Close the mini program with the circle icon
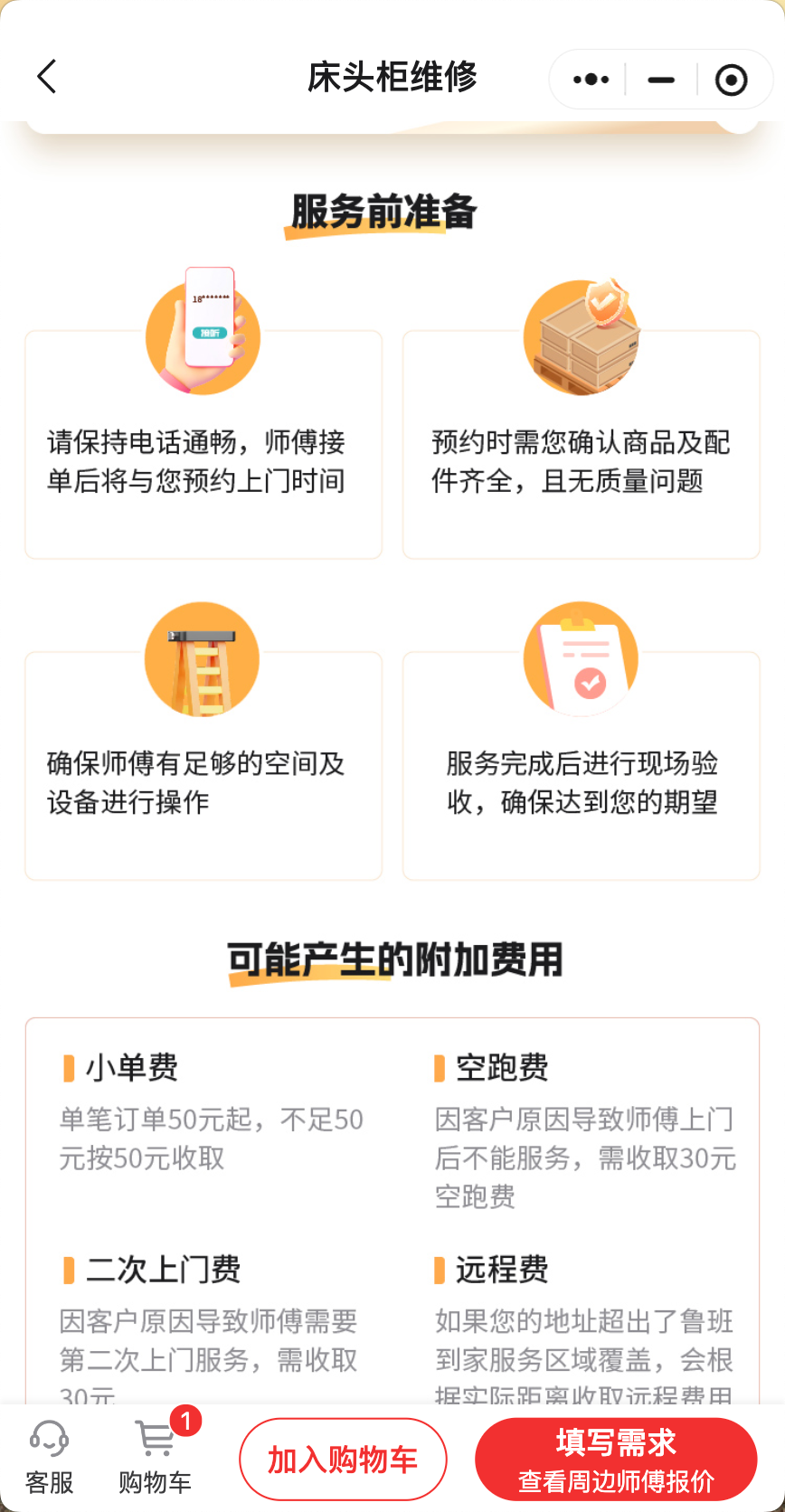Viewport: 785px width, 1512px height. point(731,80)
